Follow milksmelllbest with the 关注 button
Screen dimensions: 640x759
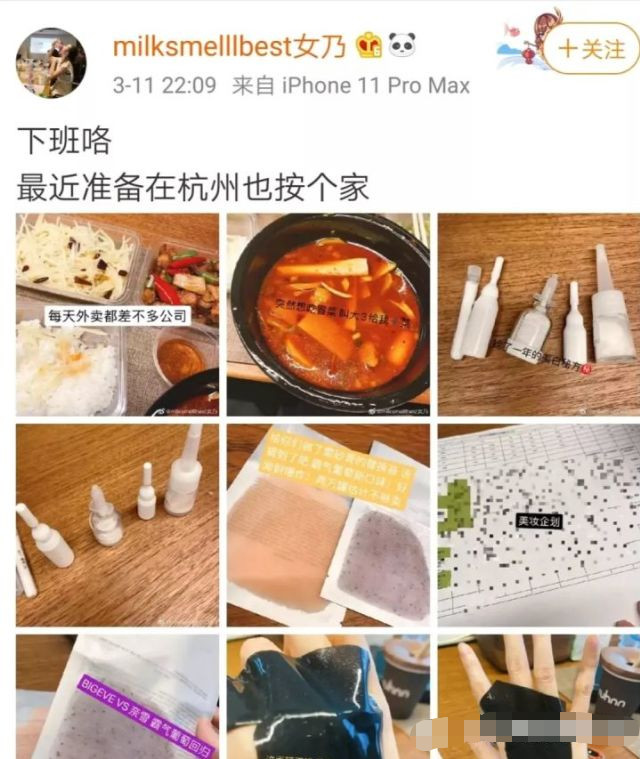591,48
